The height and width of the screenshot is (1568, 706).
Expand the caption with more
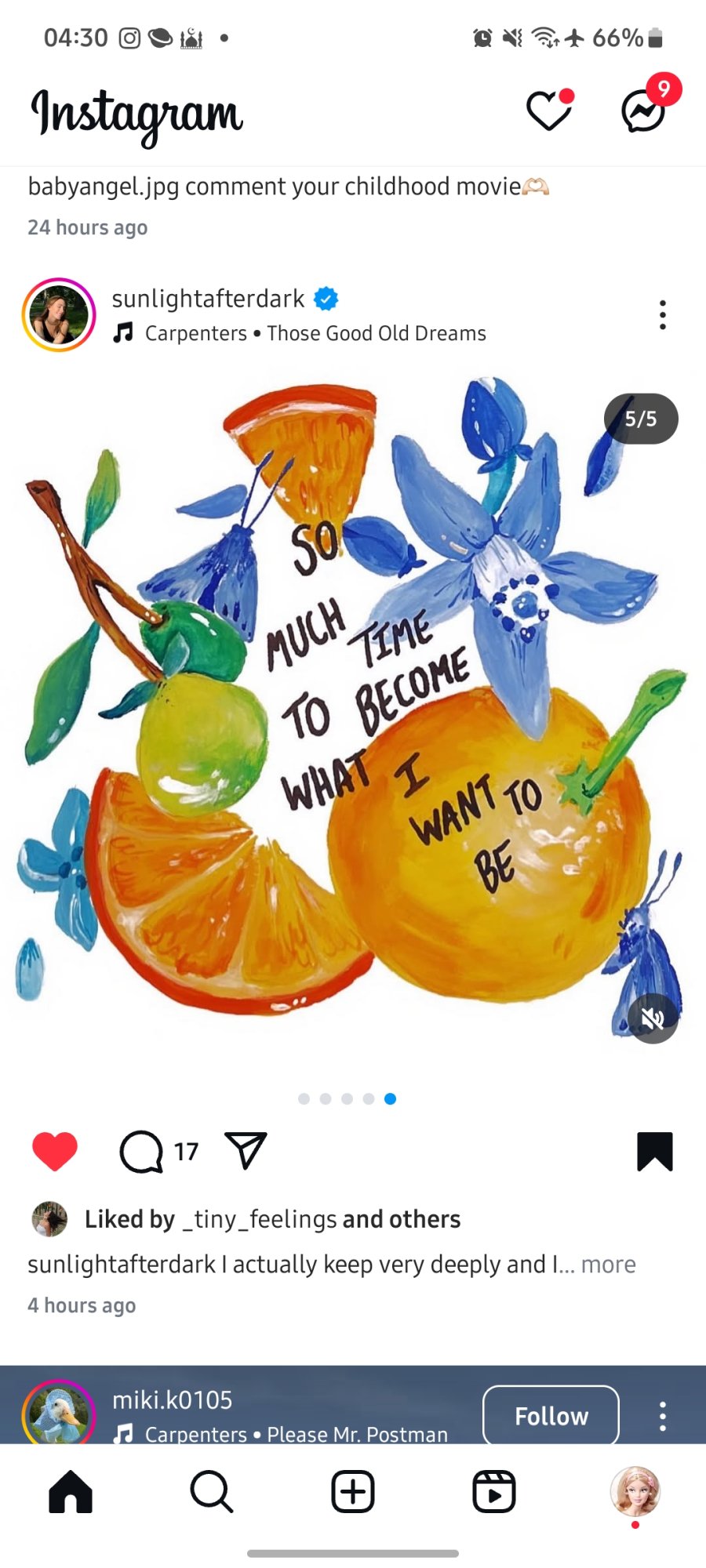[x=608, y=1265]
